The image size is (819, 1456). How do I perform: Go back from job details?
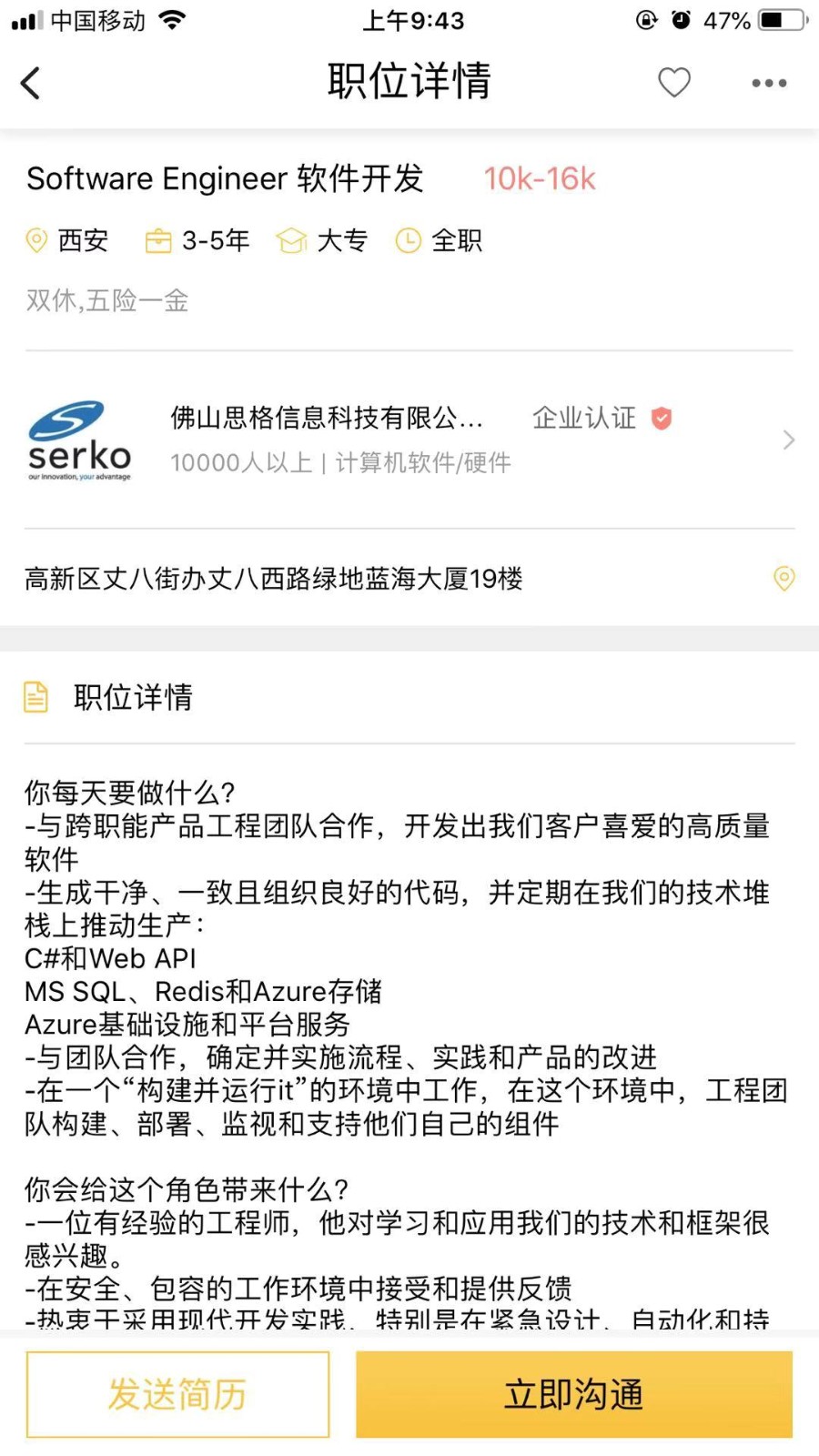[31, 83]
